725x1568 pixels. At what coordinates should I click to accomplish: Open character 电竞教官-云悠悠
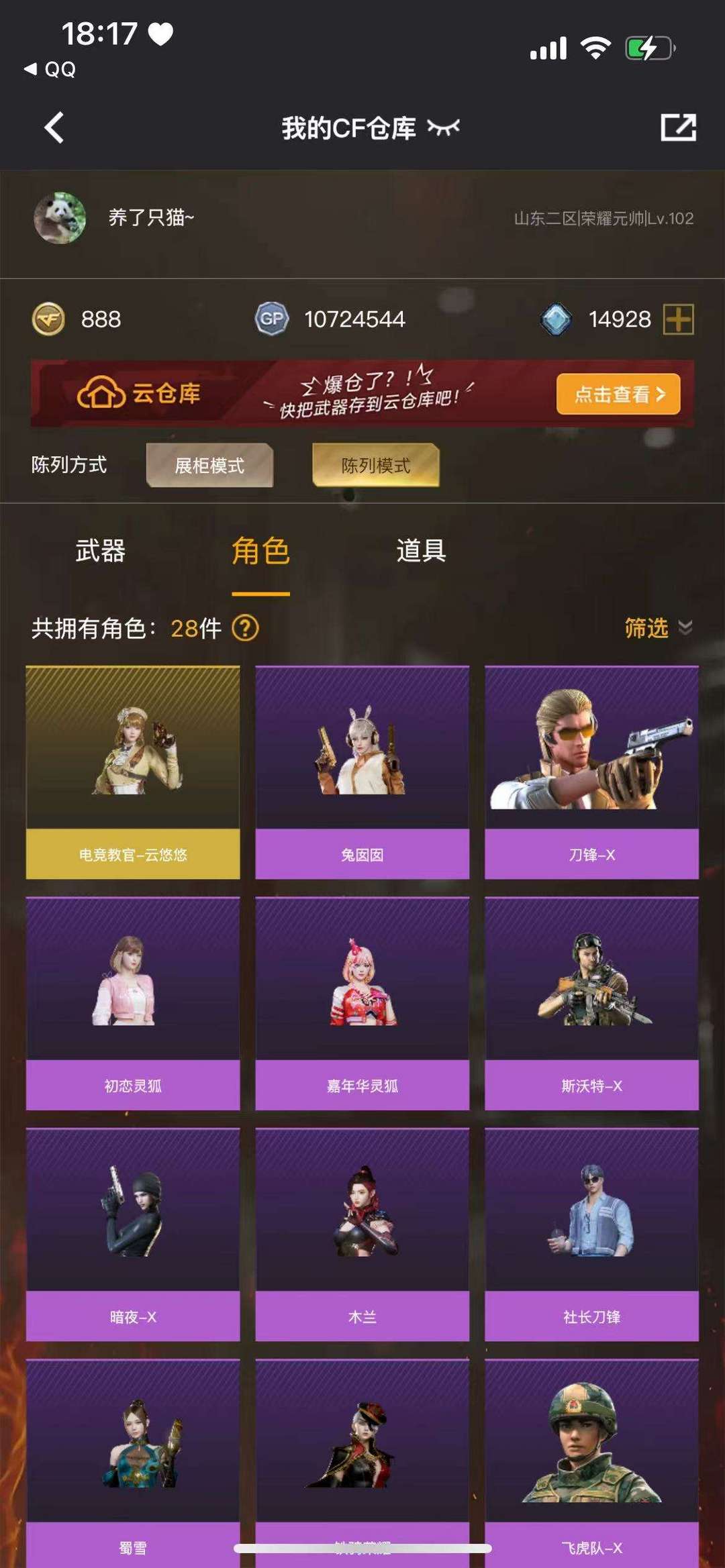[133, 772]
